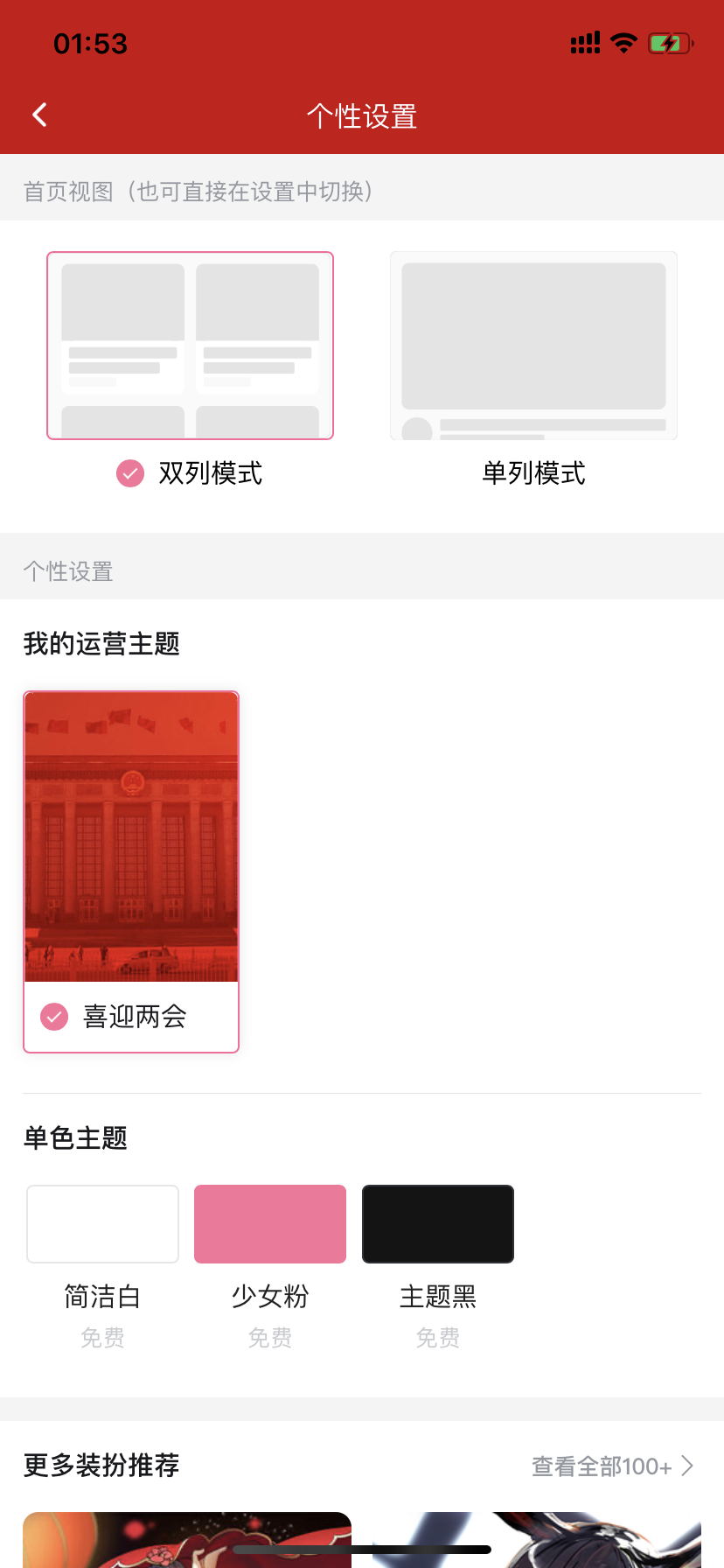Image resolution: width=724 pixels, height=1568 pixels.
Task: Apply the 简洁白 color theme
Action: coord(102,1224)
